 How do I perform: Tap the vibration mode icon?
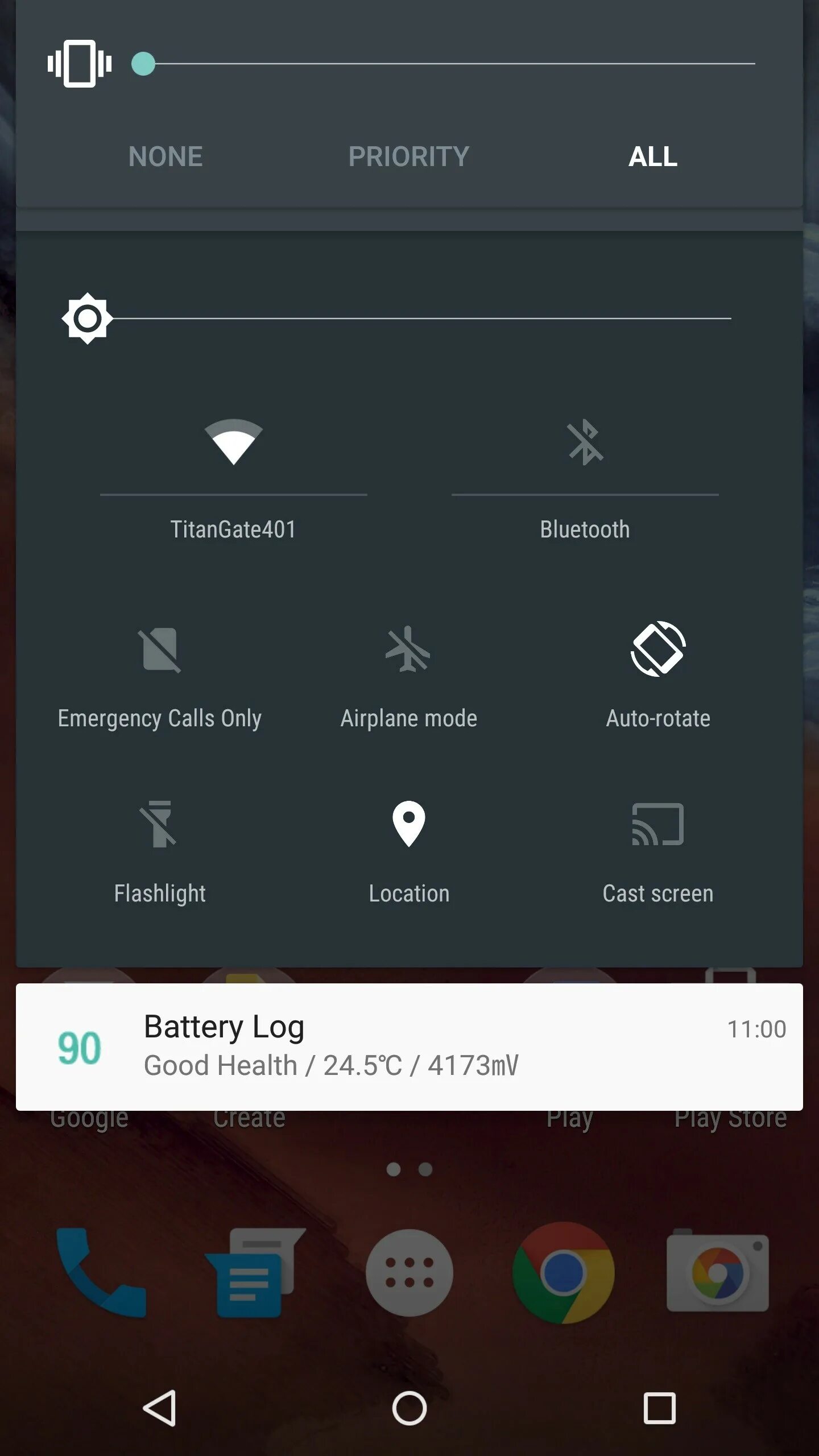pos(80,64)
